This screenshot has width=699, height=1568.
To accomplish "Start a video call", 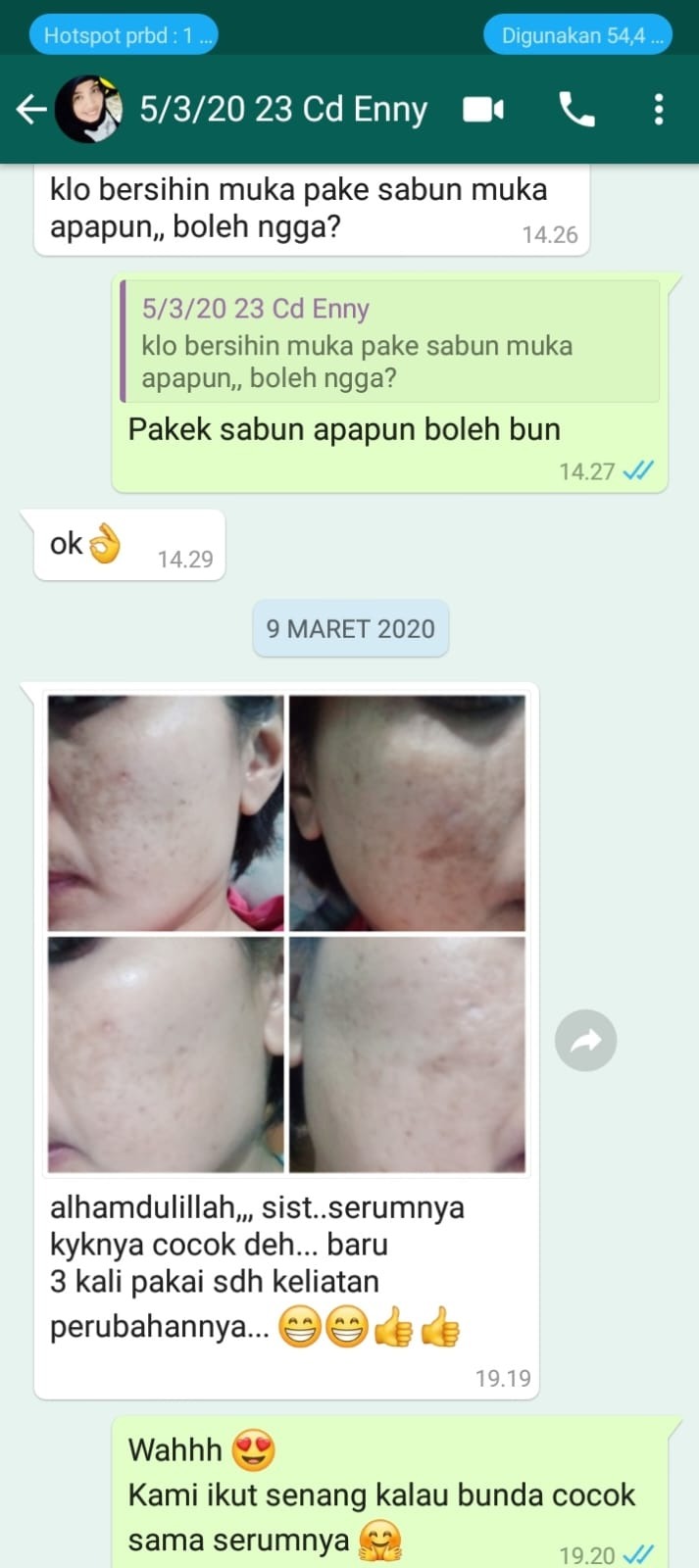I will tap(483, 110).
